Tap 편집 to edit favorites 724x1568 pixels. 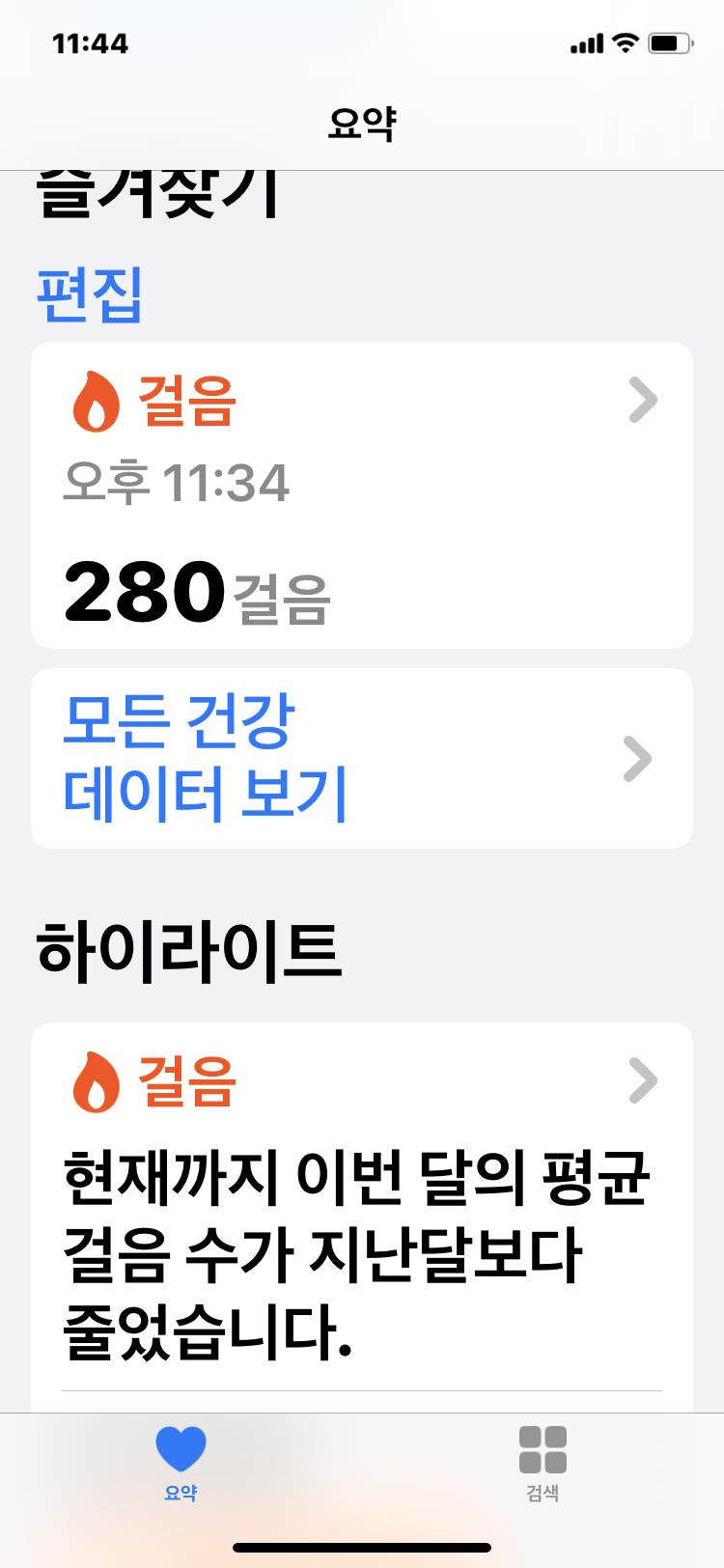(x=90, y=294)
